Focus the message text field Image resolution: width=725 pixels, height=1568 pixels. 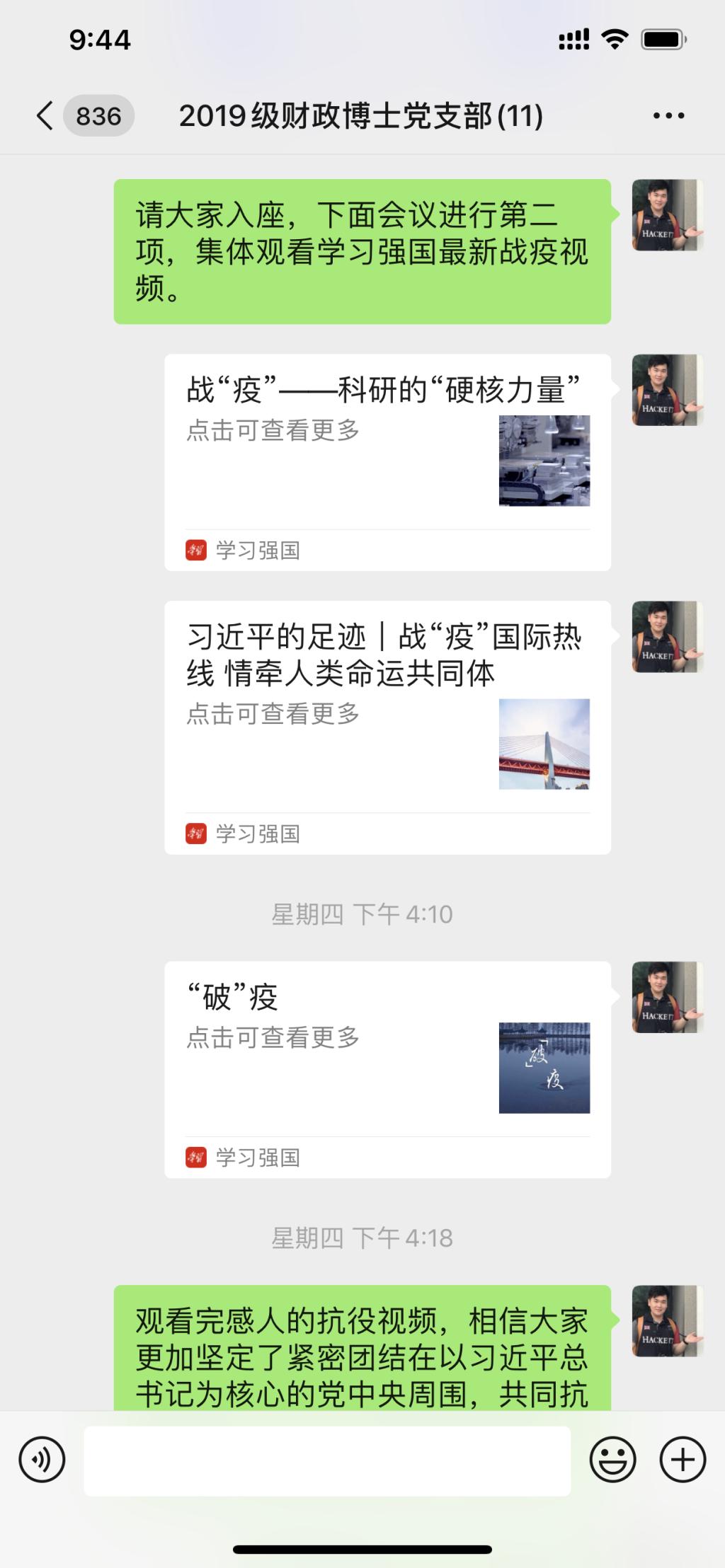point(327,1460)
